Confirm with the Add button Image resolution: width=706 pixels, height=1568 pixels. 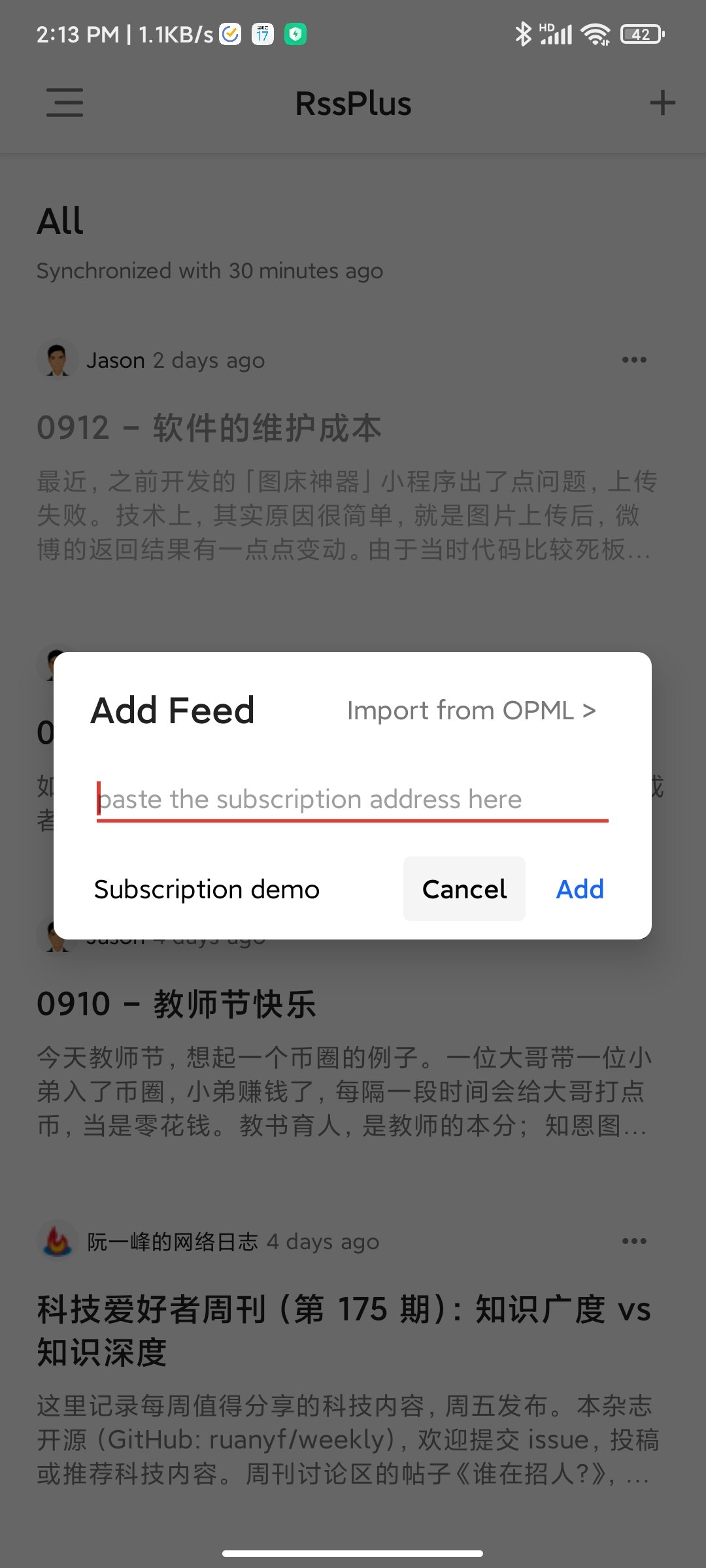(580, 889)
